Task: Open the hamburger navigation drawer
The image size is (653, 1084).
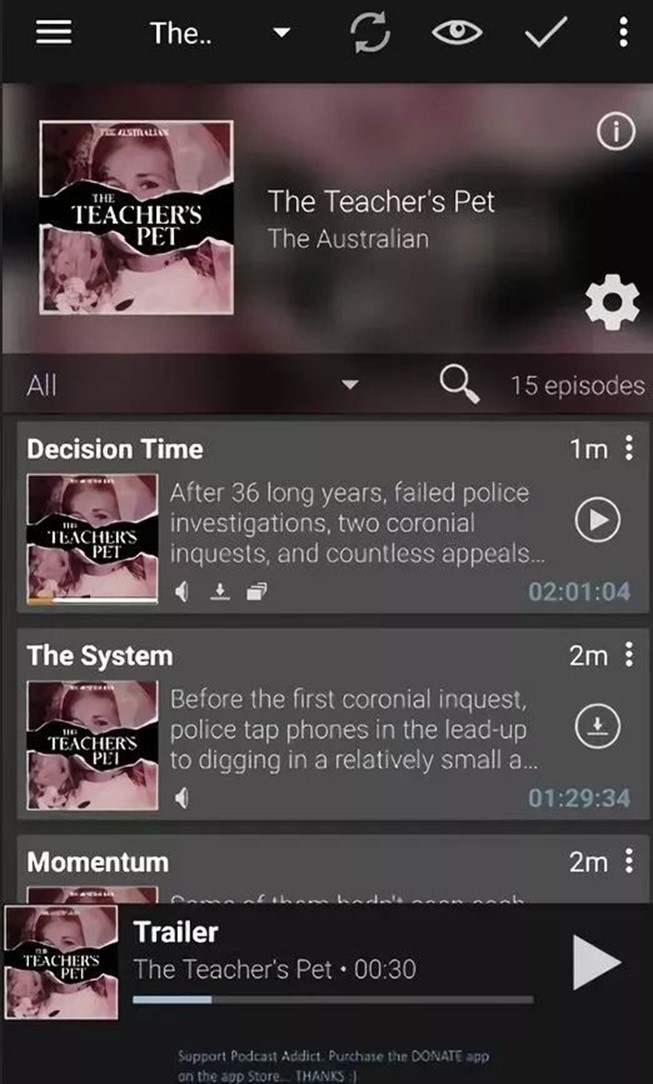Action: (x=53, y=32)
